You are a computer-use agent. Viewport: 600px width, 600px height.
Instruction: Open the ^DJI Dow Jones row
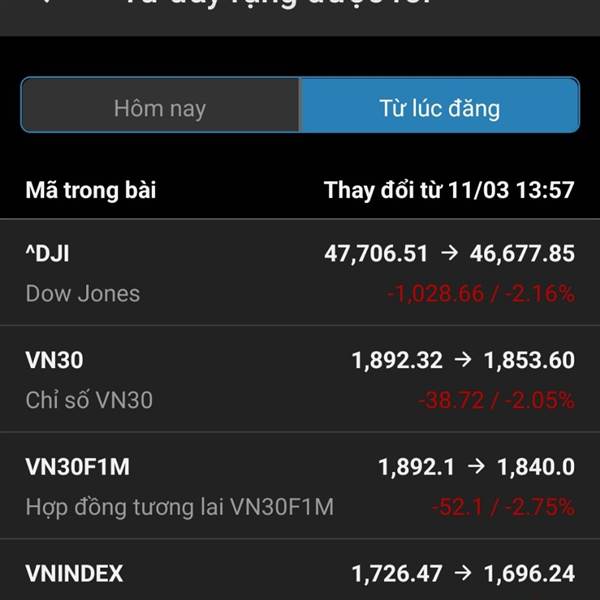pos(300,273)
